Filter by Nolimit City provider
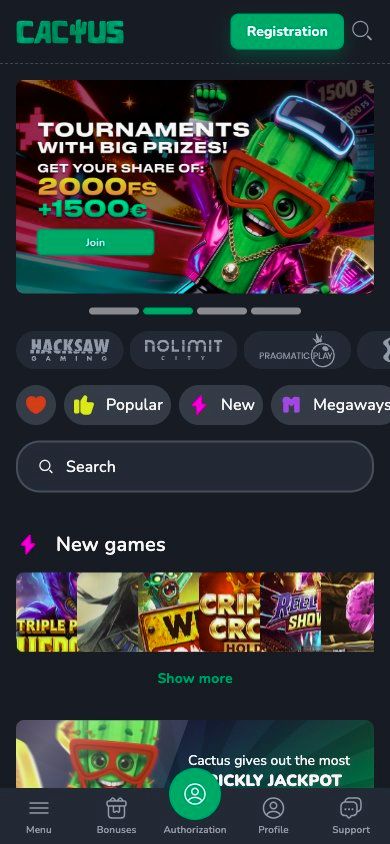The width and height of the screenshot is (390, 844). [x=183, y=350]
